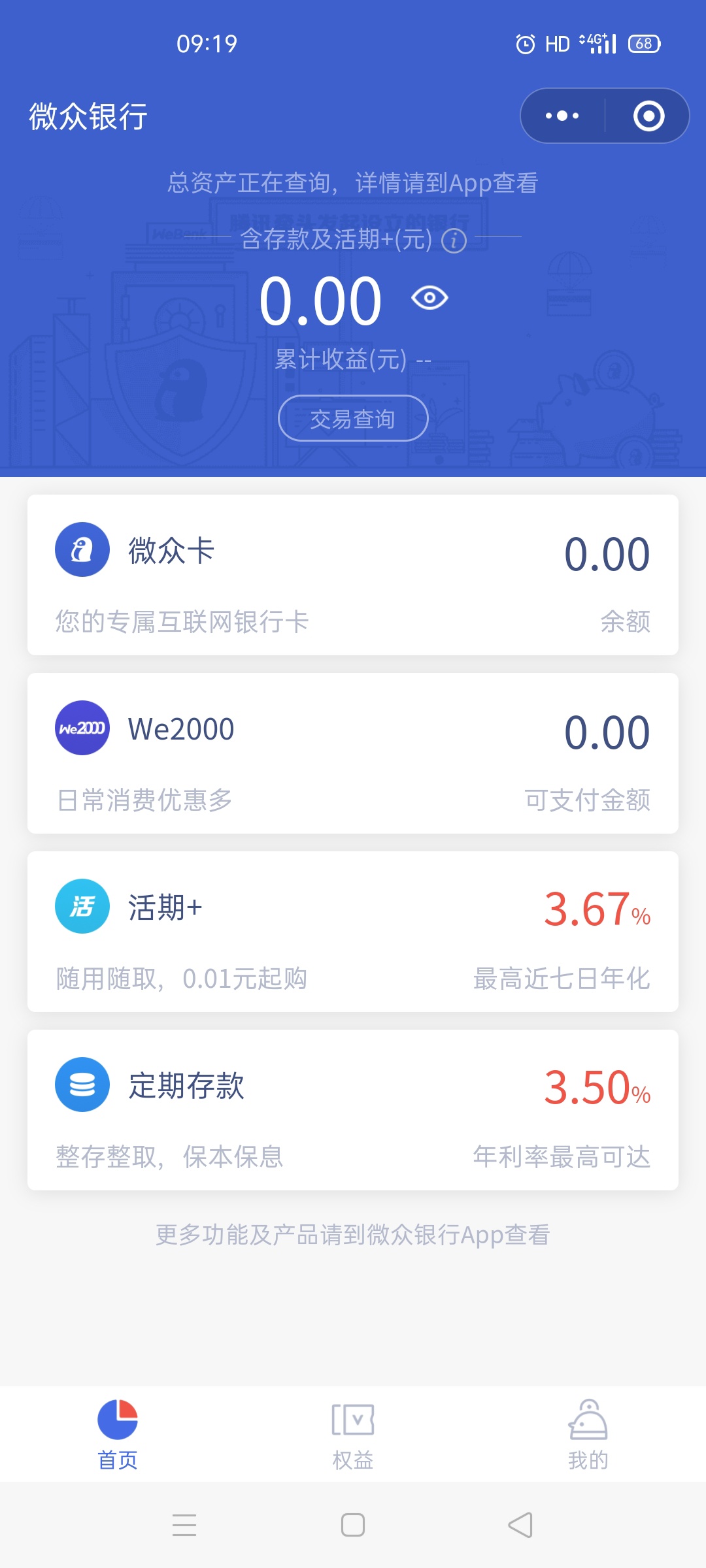
Task: Tap the system home button
Action: coord(353,1525)
